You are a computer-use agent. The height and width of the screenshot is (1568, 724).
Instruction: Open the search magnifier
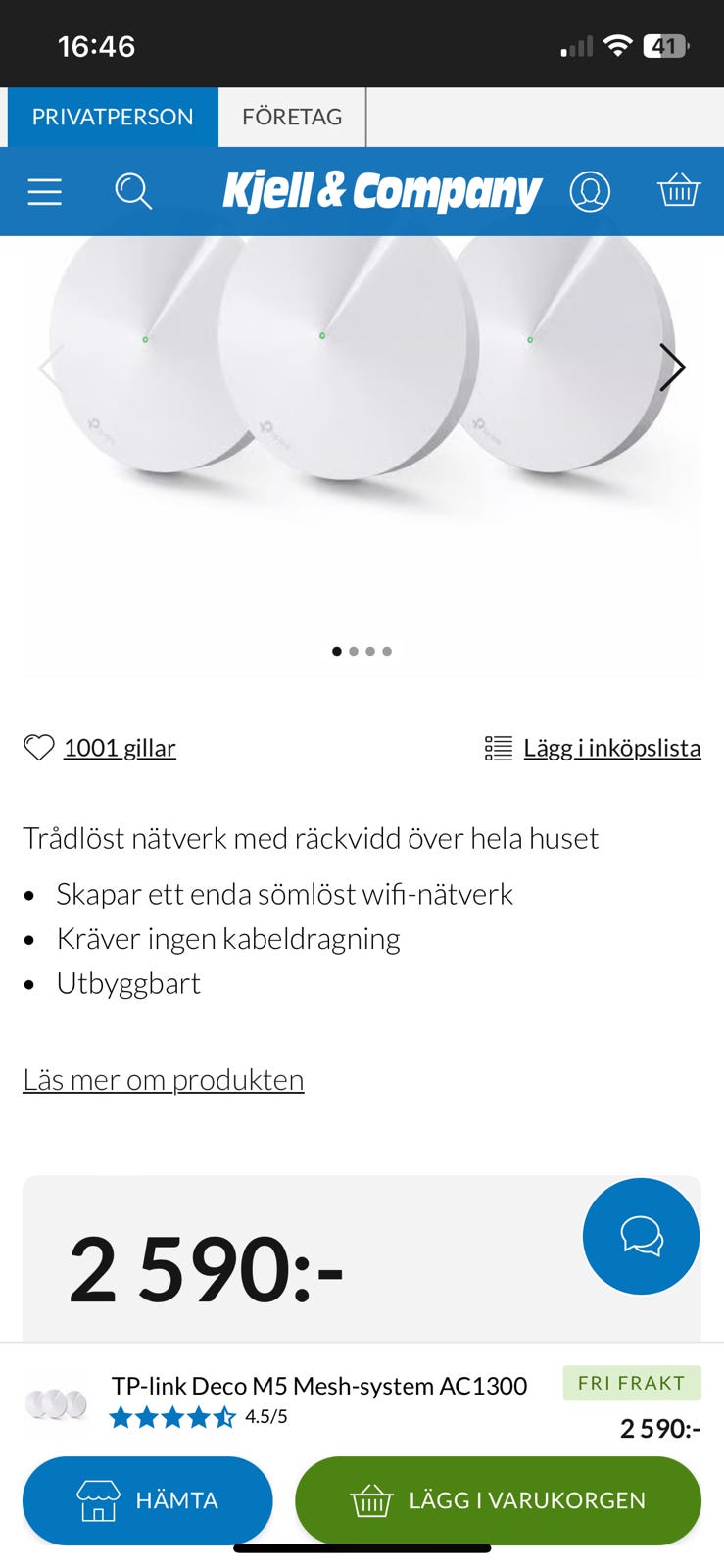pos(133,191)
